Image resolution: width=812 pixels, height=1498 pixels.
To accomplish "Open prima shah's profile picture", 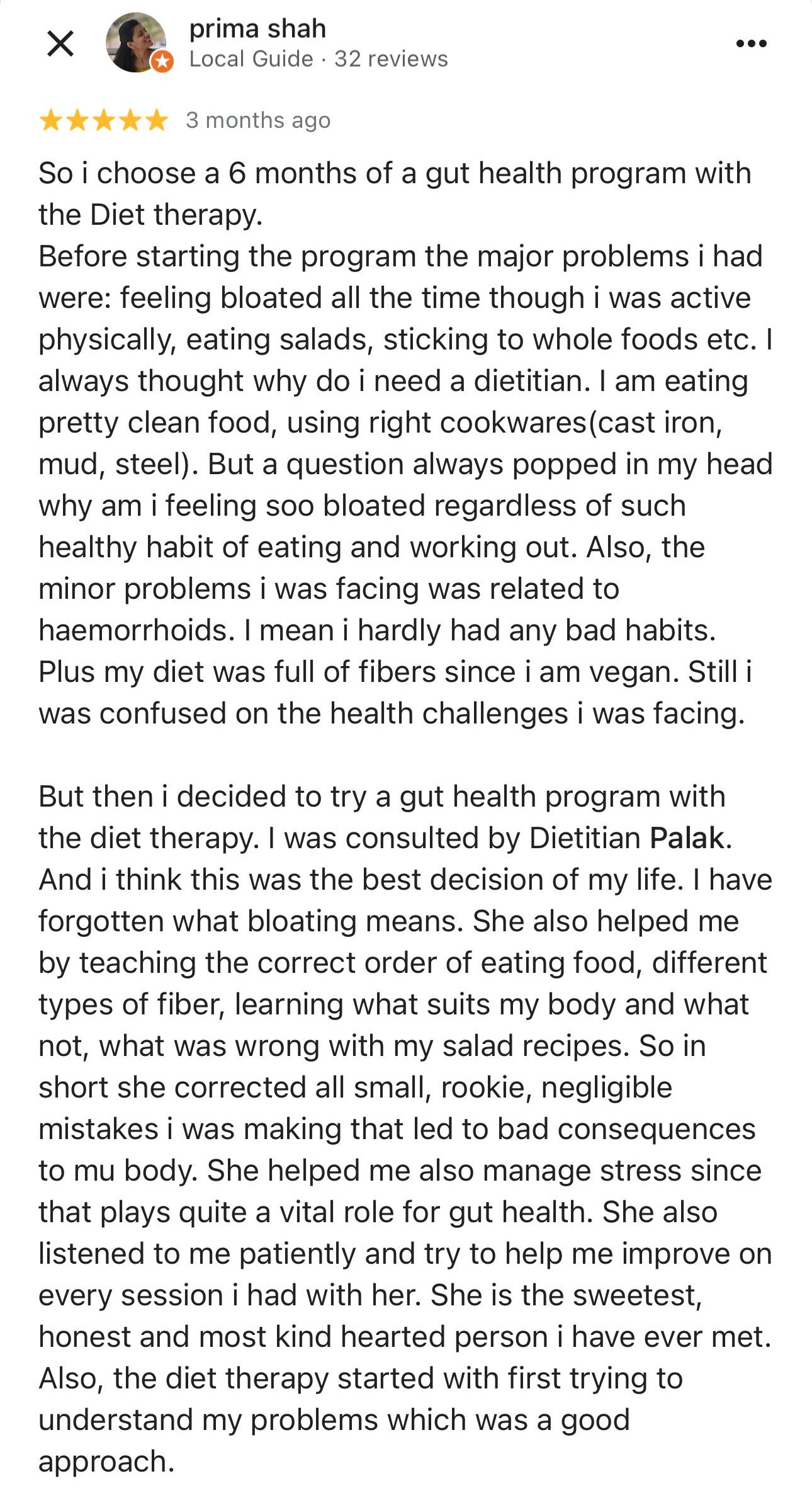I will tap(137, 43).
